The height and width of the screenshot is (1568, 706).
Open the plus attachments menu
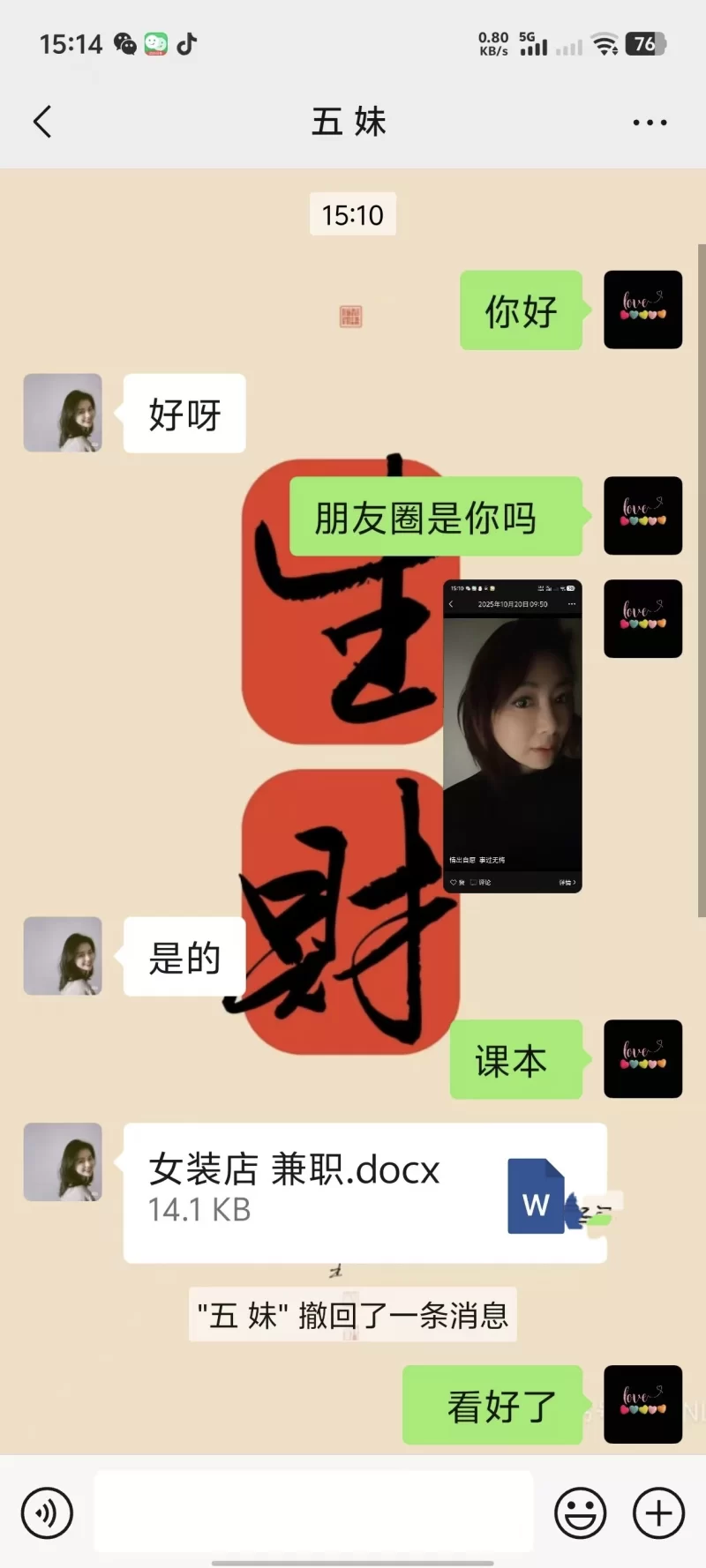(x=658, y=1512)
